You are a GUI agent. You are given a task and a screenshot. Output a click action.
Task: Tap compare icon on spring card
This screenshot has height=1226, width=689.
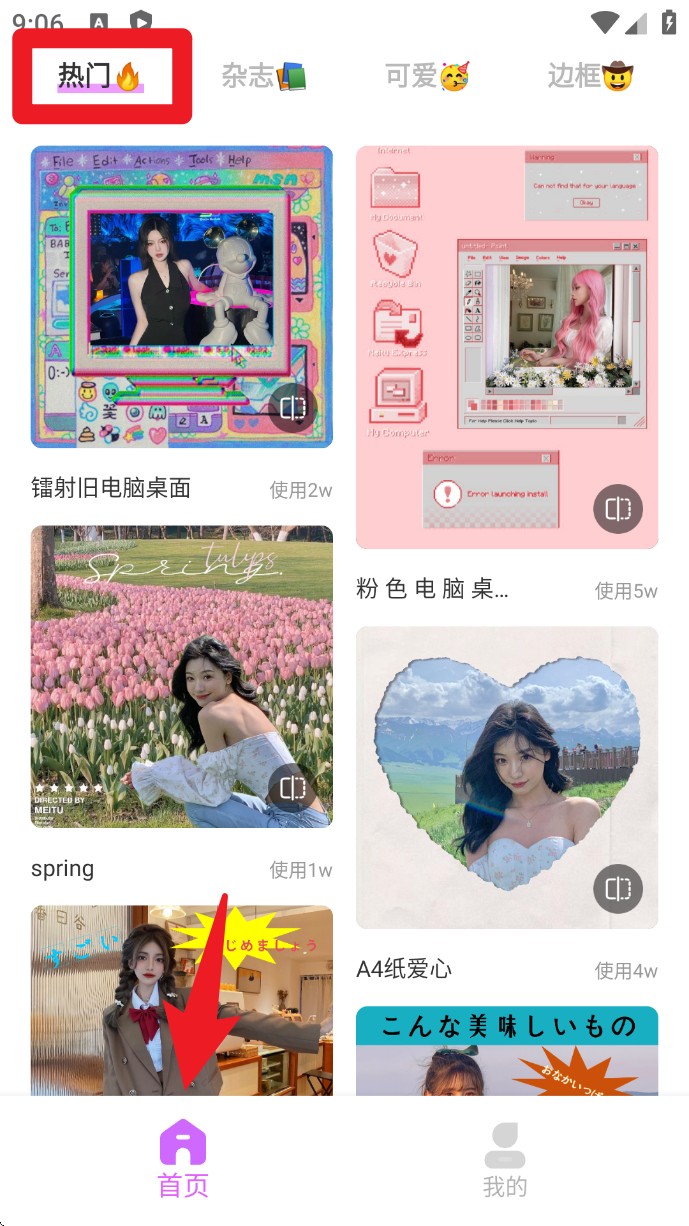pyautogui.click(x=293, y=788)
